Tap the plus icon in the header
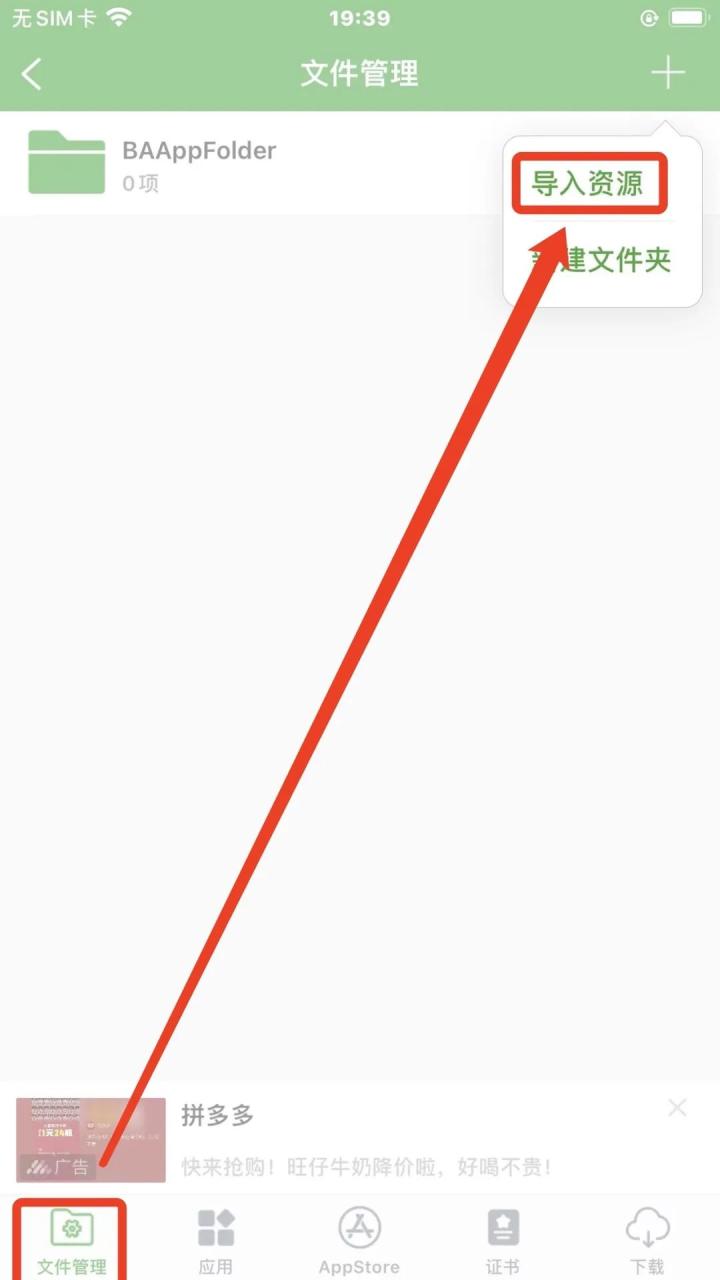Screen dimensions: 720x1280 (667, 74)
